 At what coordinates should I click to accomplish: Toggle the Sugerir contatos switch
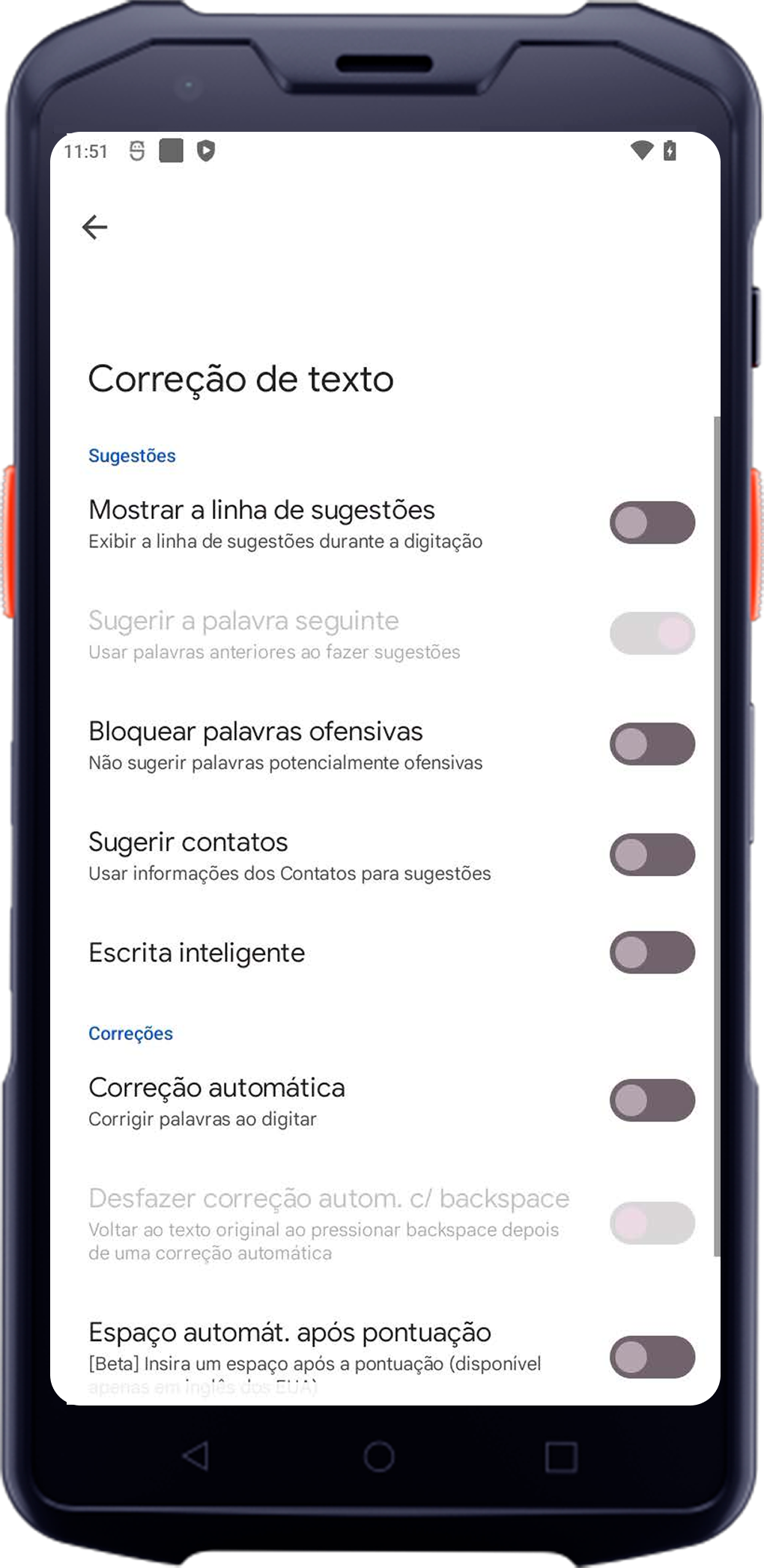[x=652, y=855]
